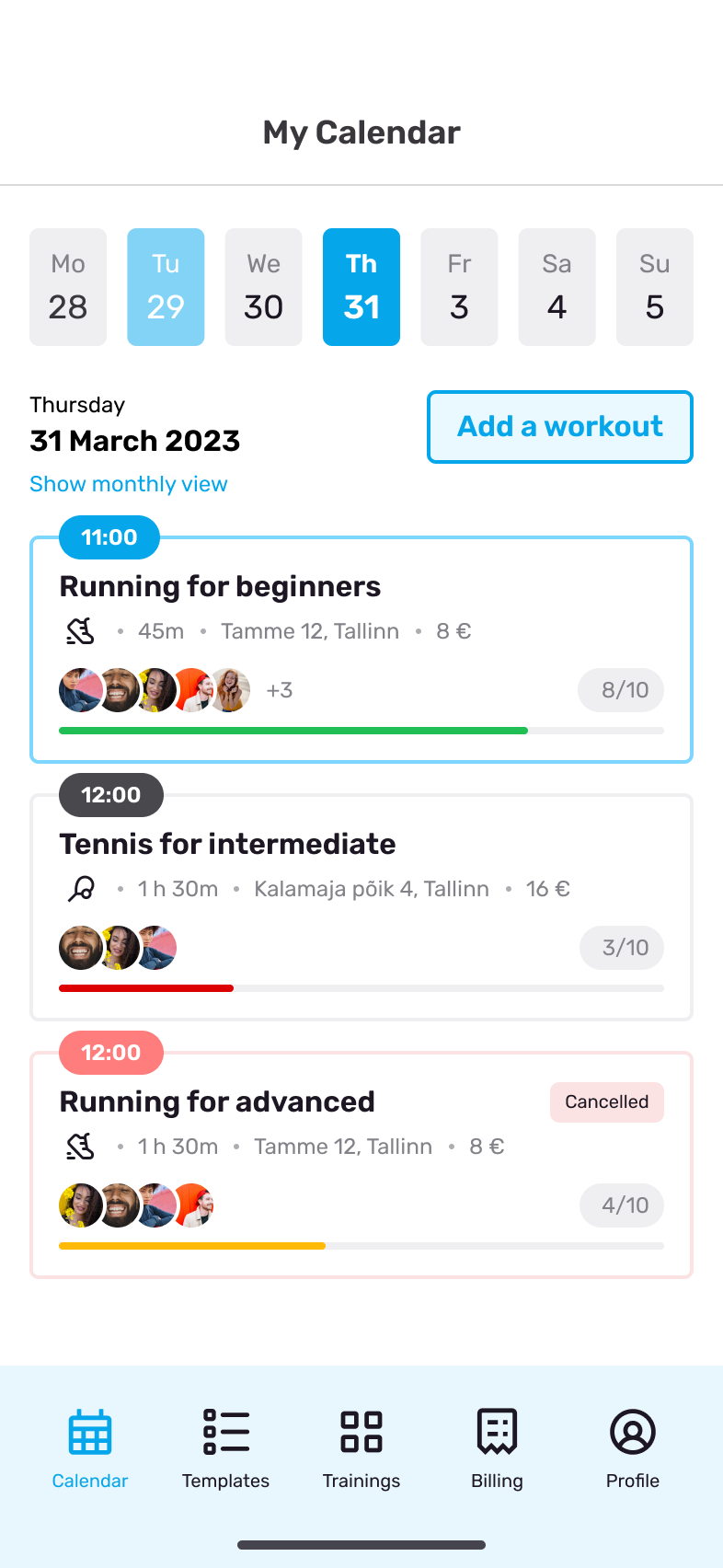Select Friday 3 in the week strip

point(459,287)
